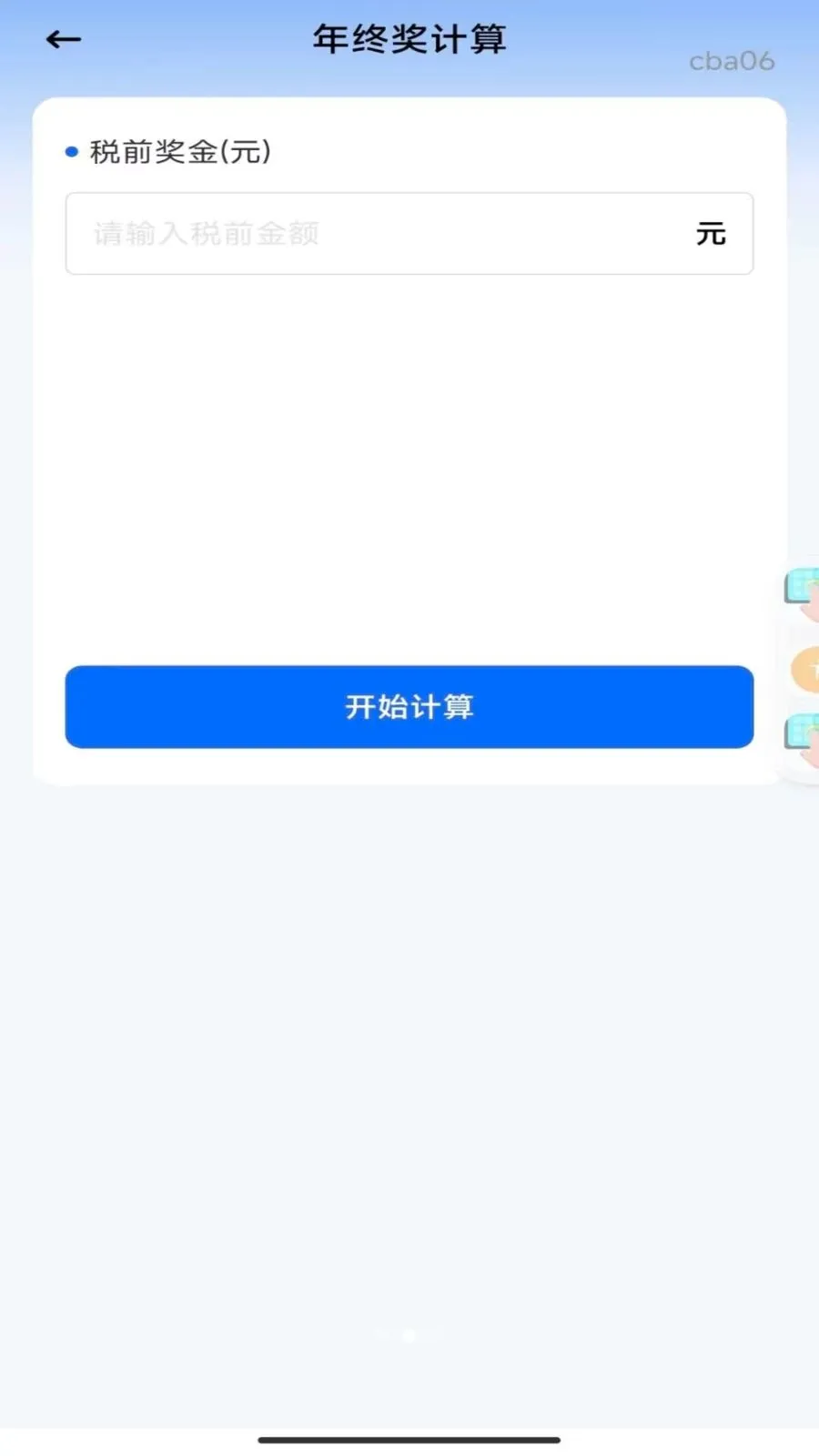Screen dimensions: 819x1456
Task: Click the blue calculate button
Action: [409, 707]
